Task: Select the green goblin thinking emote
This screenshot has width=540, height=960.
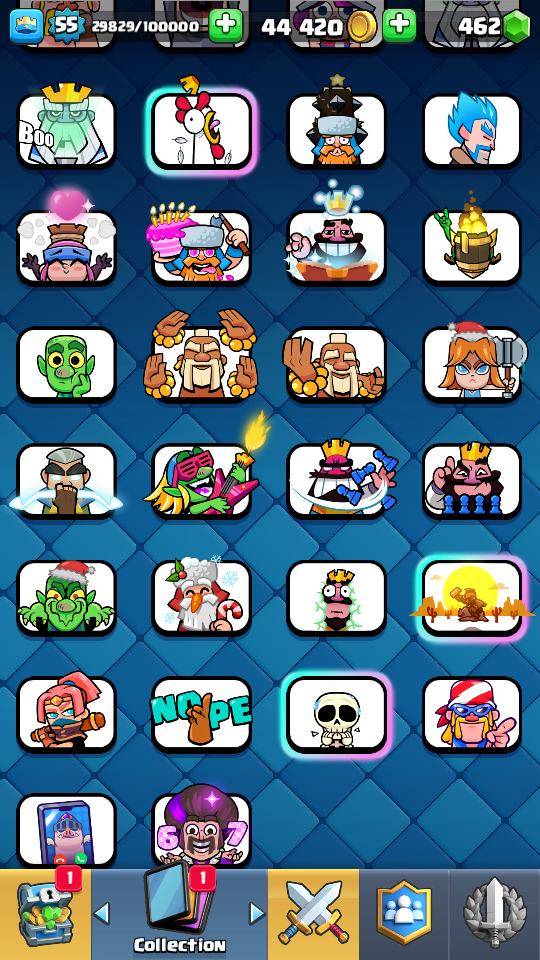Action: click(x=66, y=364)
